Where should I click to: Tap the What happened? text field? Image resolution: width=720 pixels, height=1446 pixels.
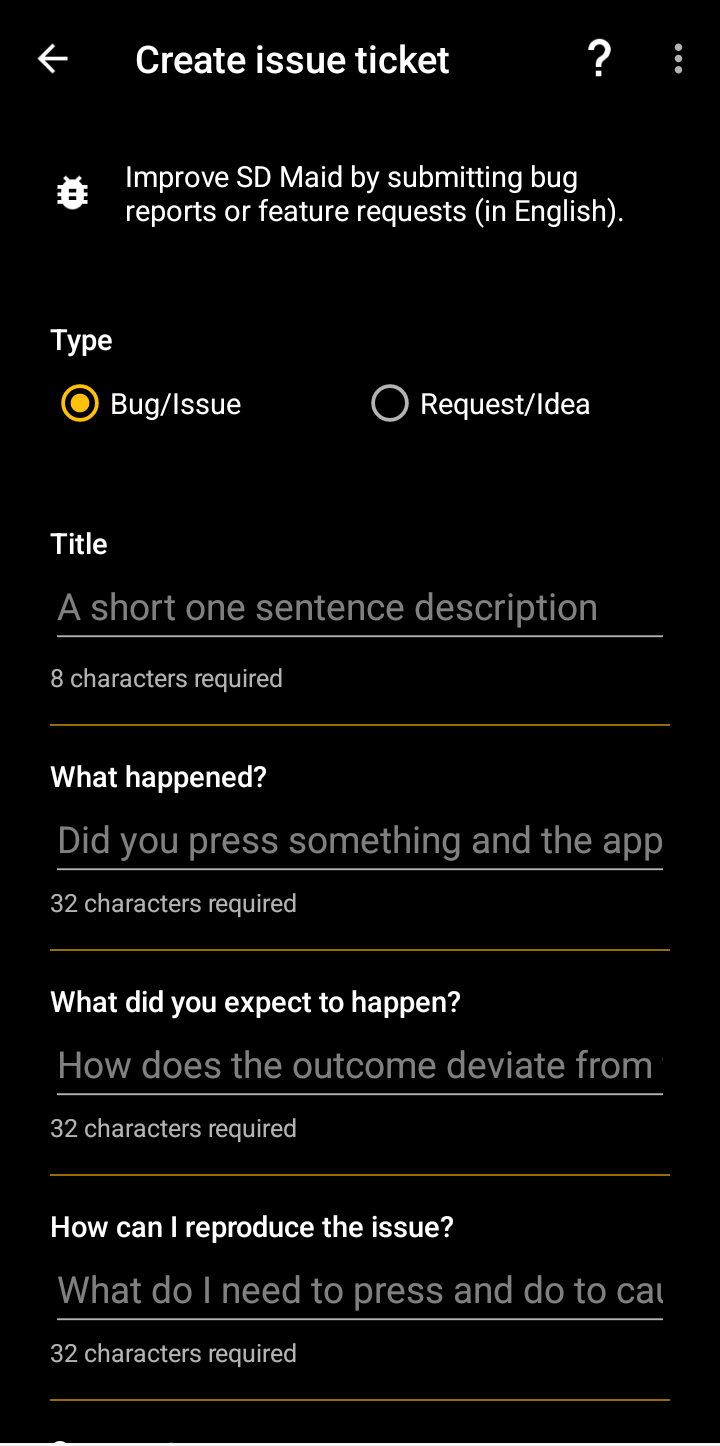360,841
